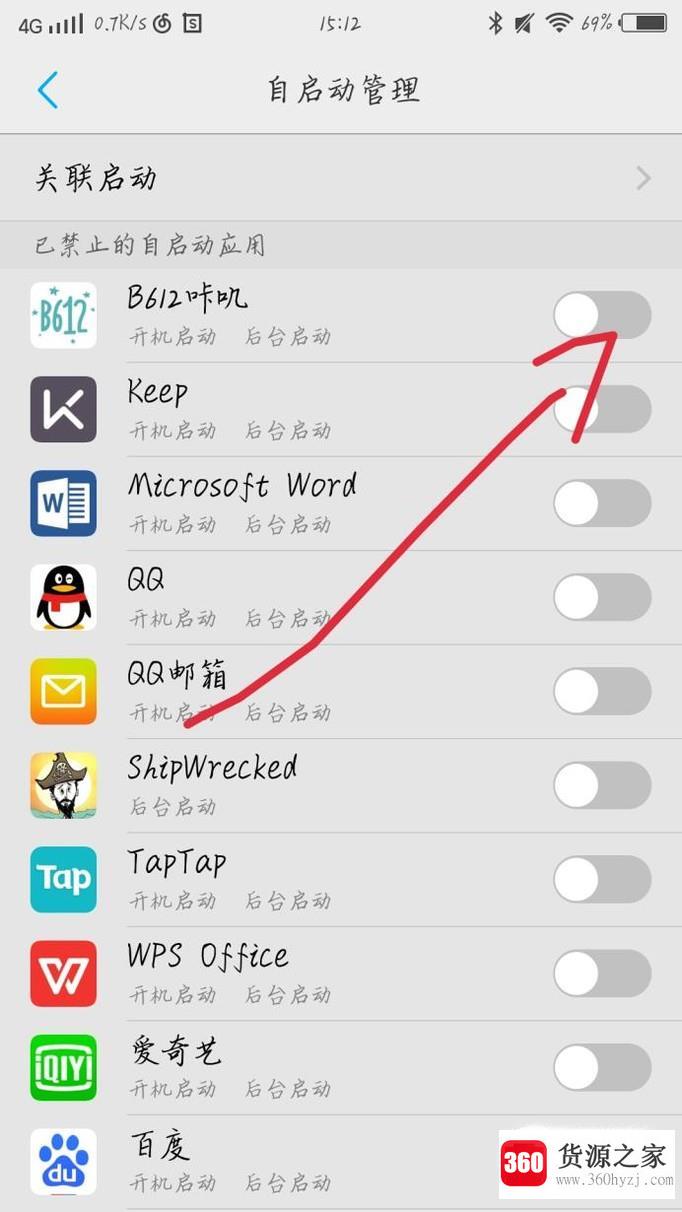Enable auto-start for TapTap
This screenshot has height=1212, width=682.
tap(602, 879)
